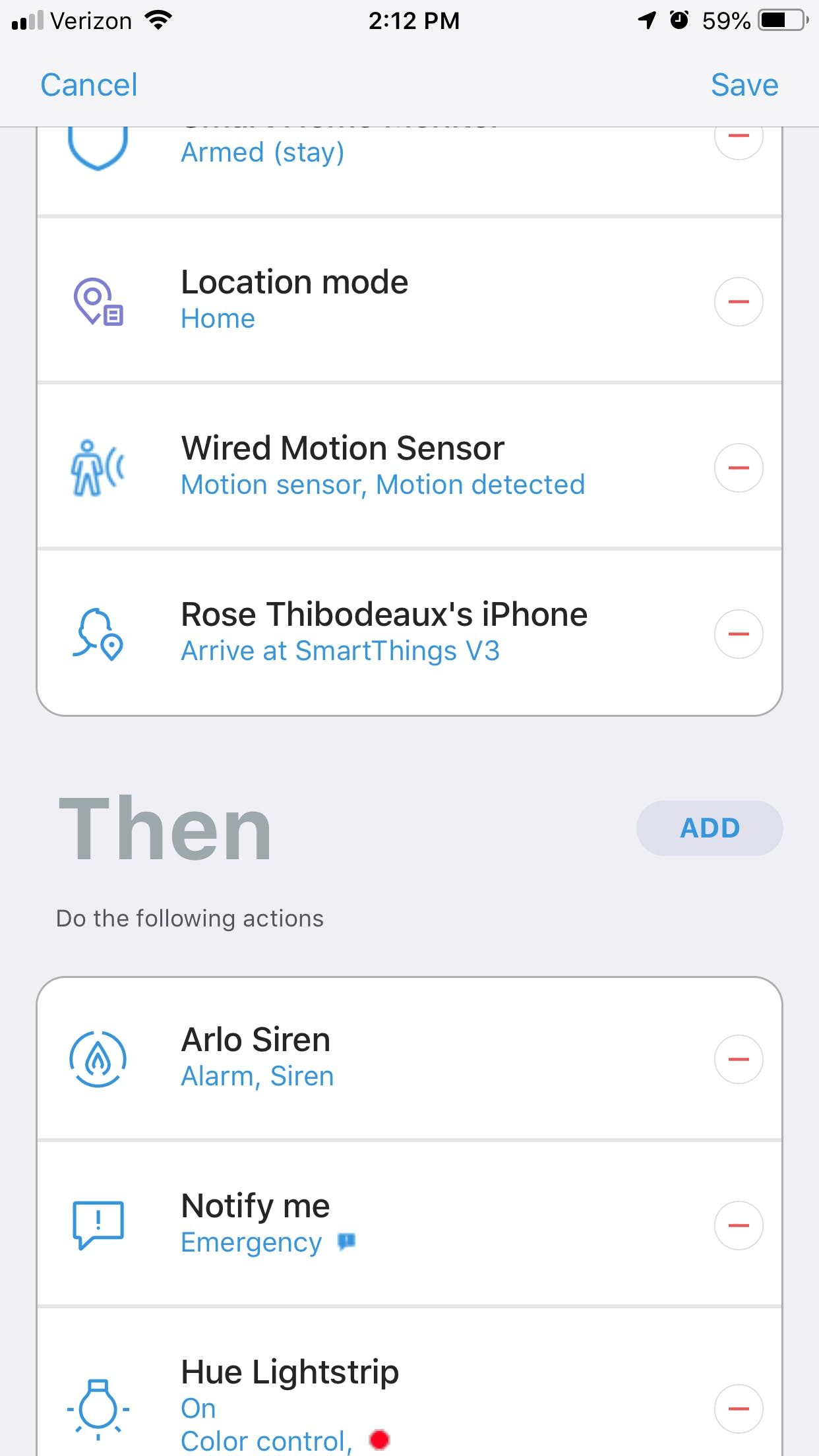The width and height of the screenshot is (819, 1456).
Task: Remove Rose Thibodeaux's iPhone condition
Action: 739,634
